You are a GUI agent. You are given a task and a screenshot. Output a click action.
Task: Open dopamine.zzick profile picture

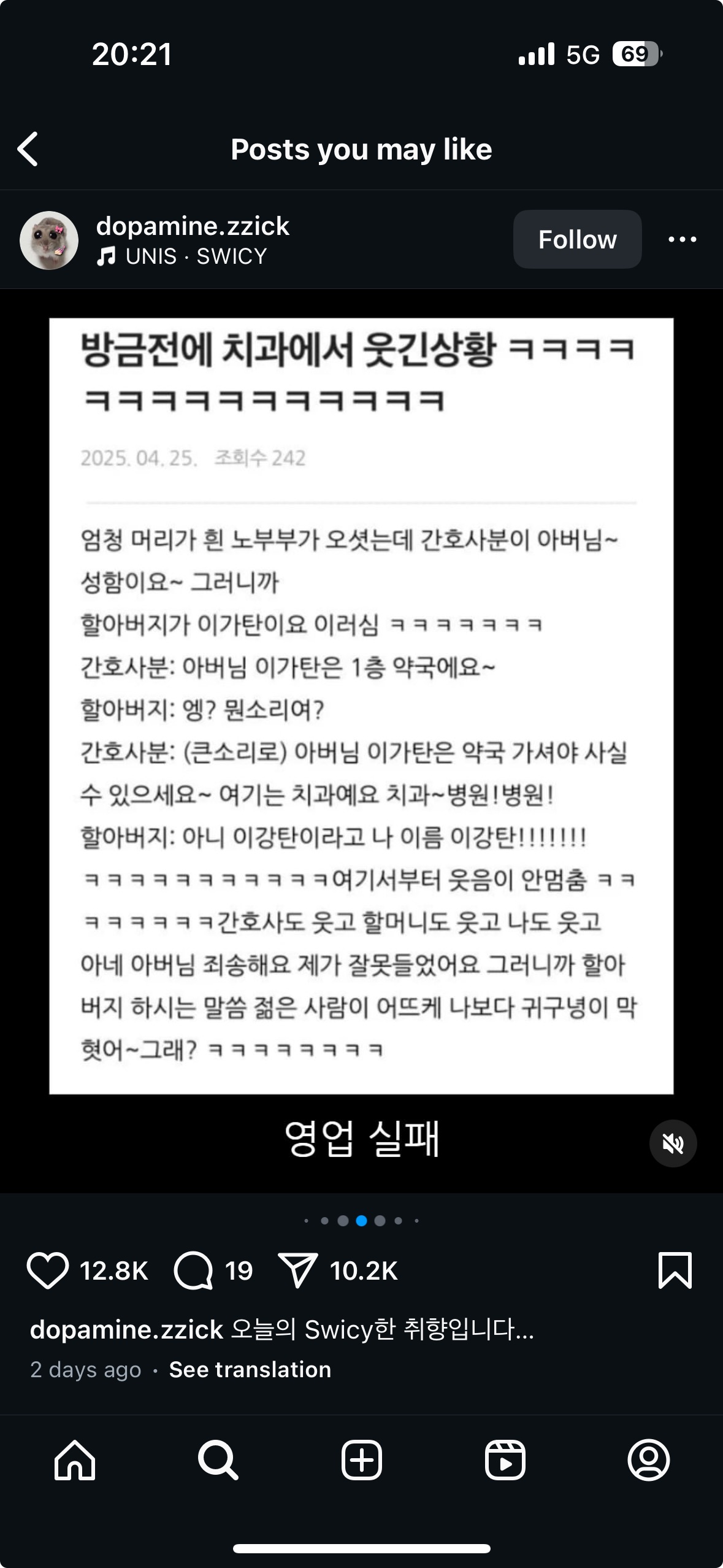(x=49, y=240)
